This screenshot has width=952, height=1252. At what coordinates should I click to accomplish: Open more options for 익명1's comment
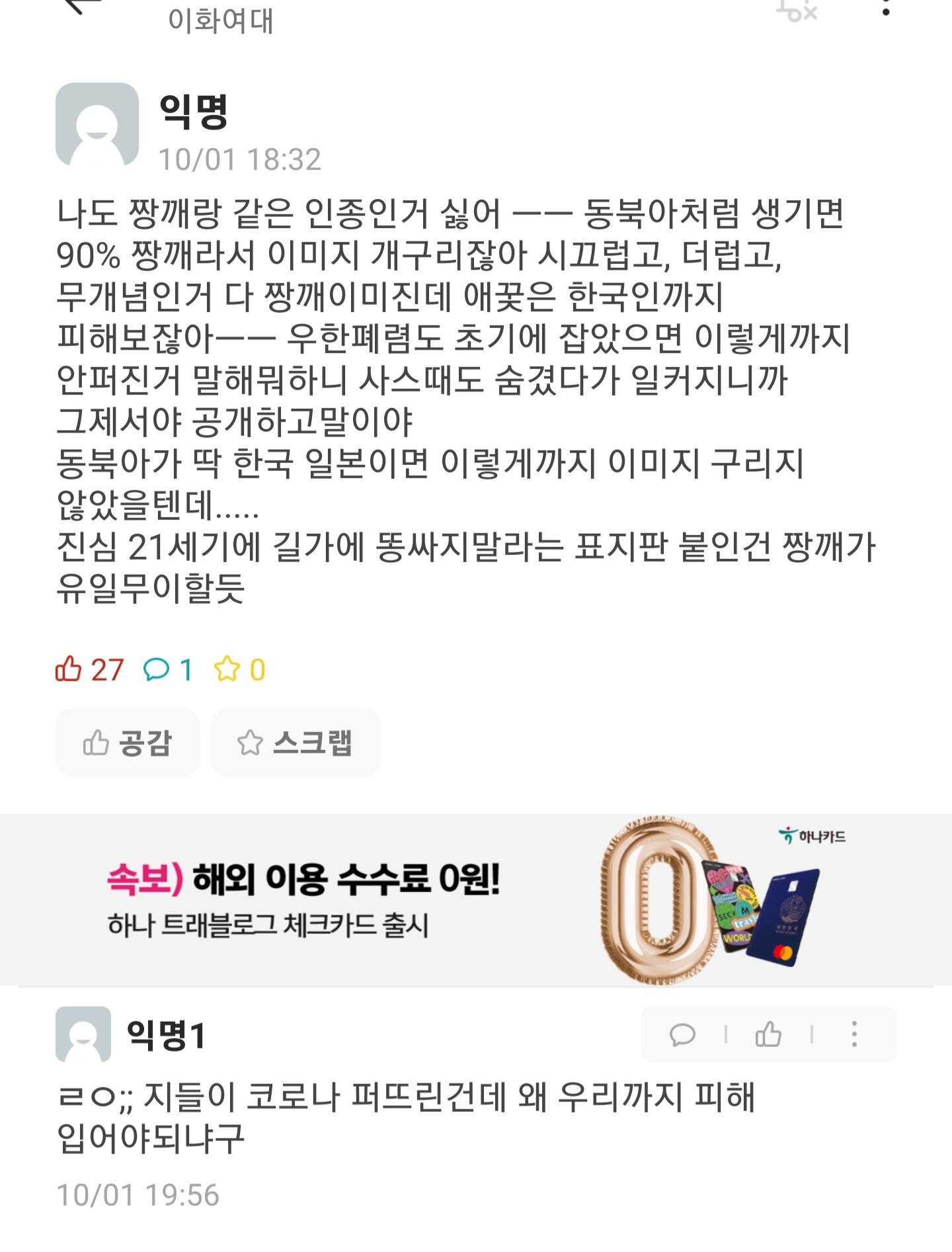(x=854, y=1034)
